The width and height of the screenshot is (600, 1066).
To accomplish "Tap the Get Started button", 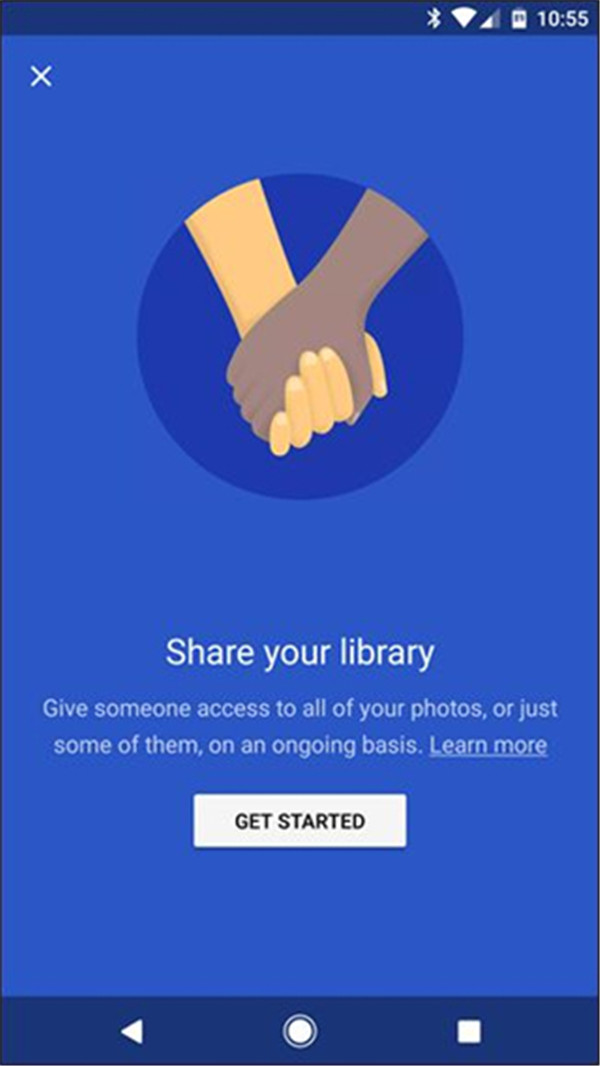I will click(299, 821).
